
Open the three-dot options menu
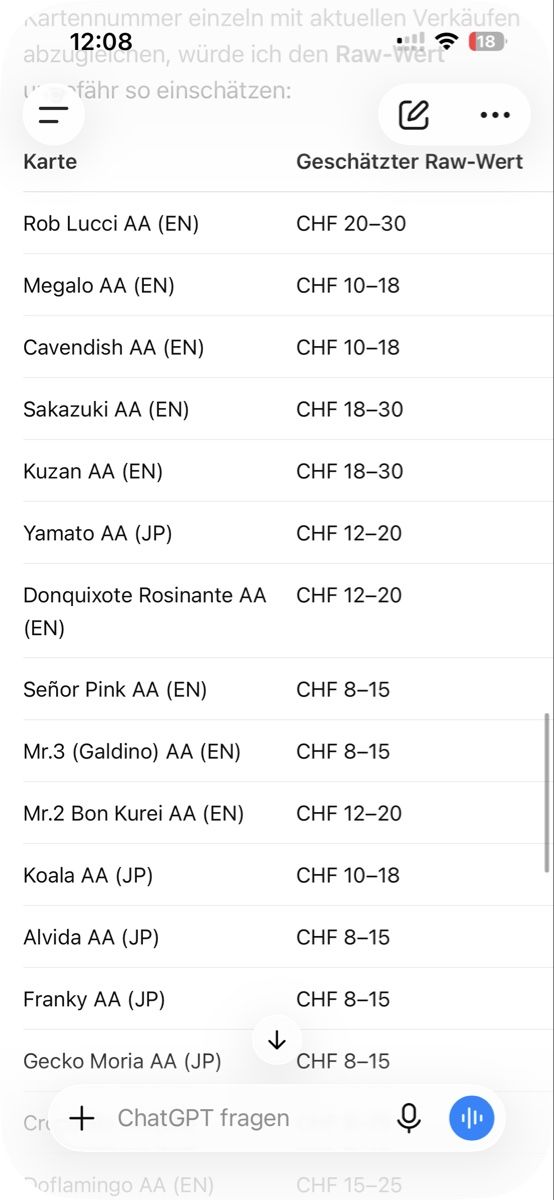495,115
